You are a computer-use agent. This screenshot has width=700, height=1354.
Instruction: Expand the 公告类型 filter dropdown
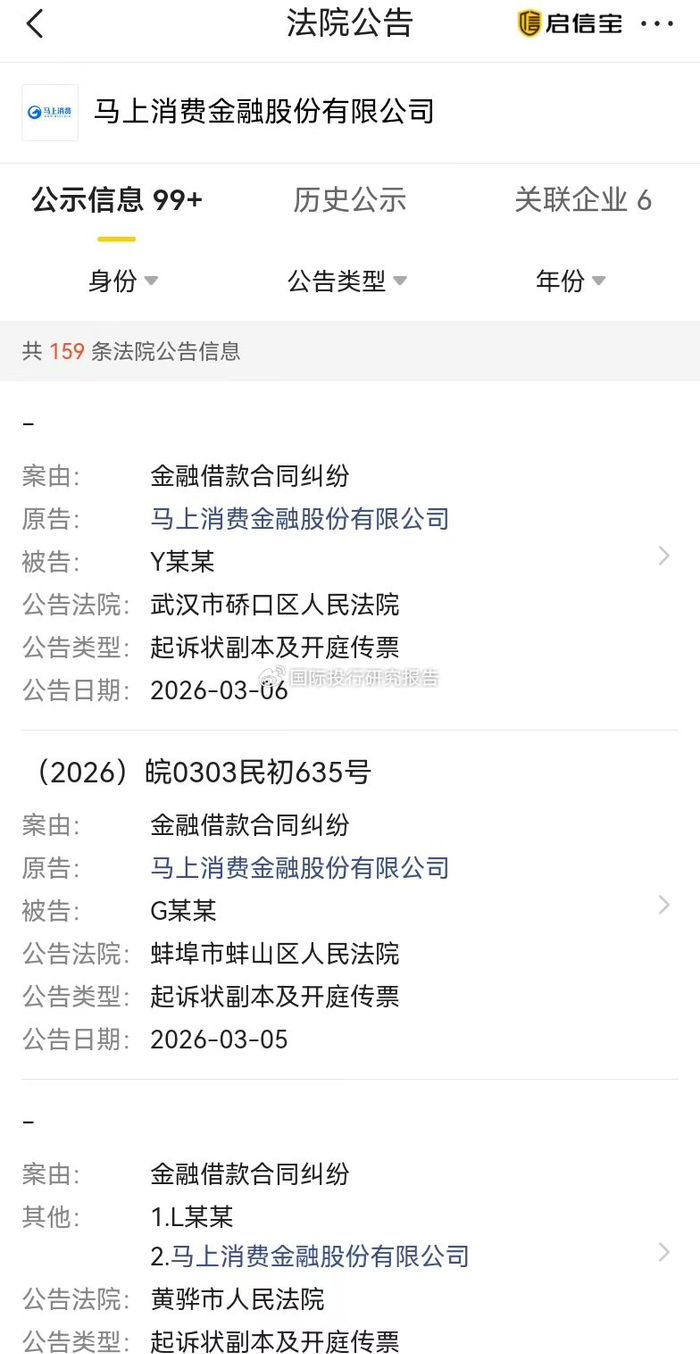pos(347,282)
